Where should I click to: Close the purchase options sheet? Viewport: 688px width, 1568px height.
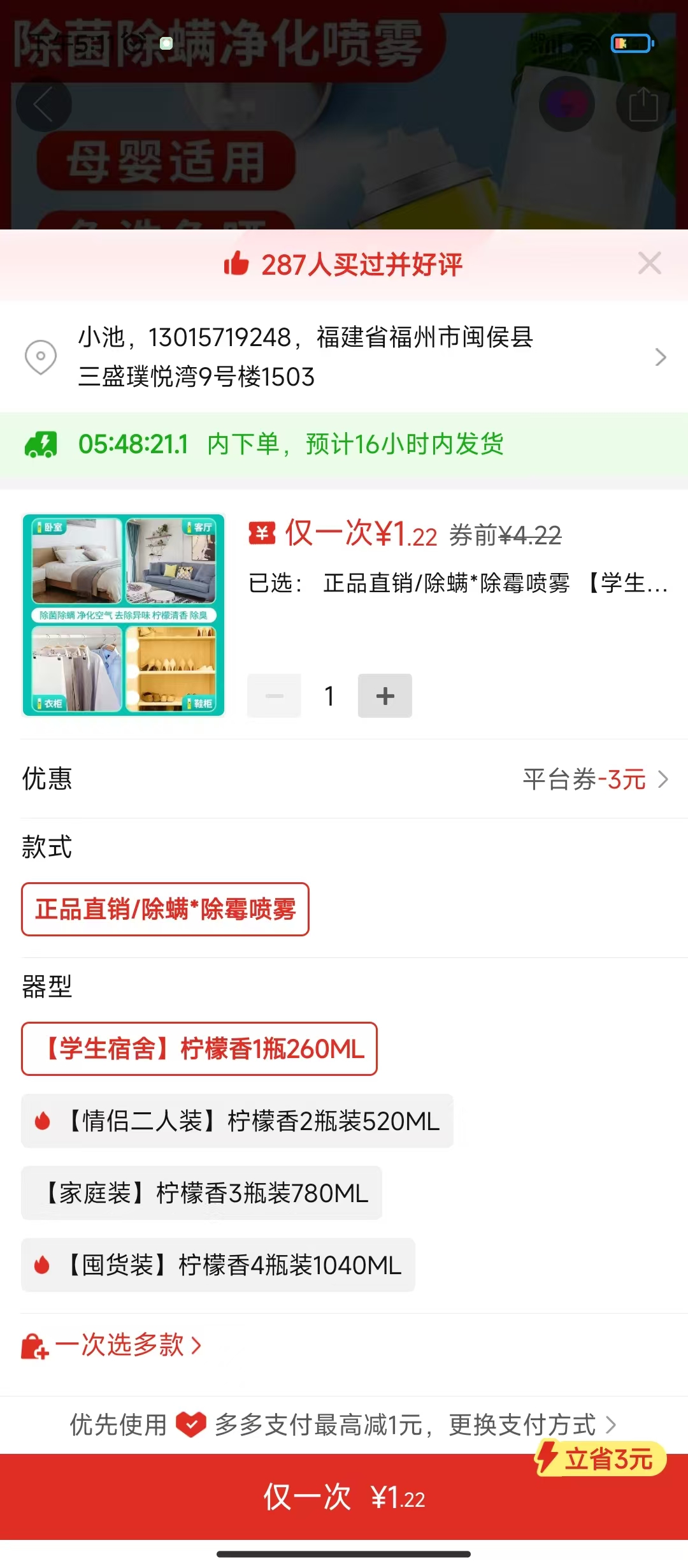pyautogui.click(x=649, y=263)
